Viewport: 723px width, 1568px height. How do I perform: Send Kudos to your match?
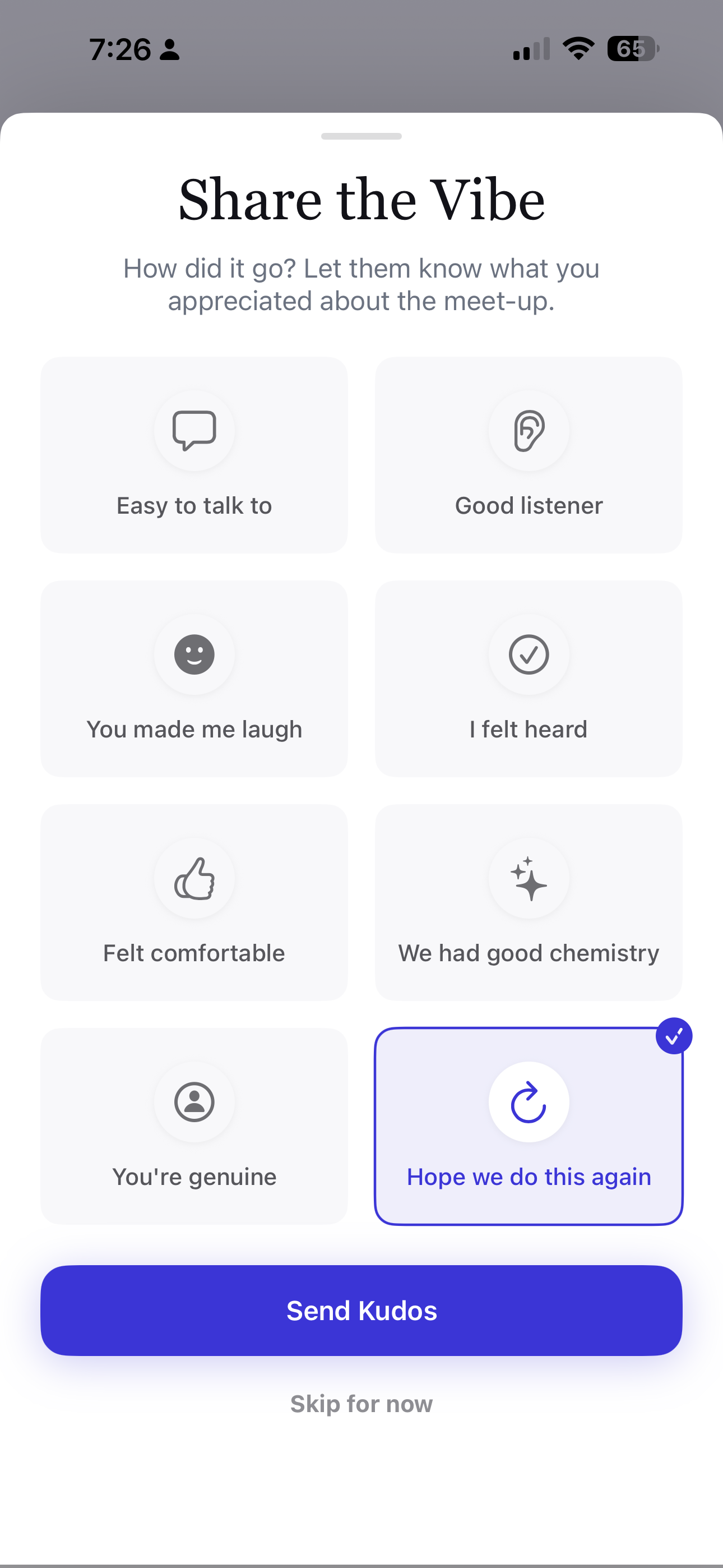click(x=361, y=1311)
